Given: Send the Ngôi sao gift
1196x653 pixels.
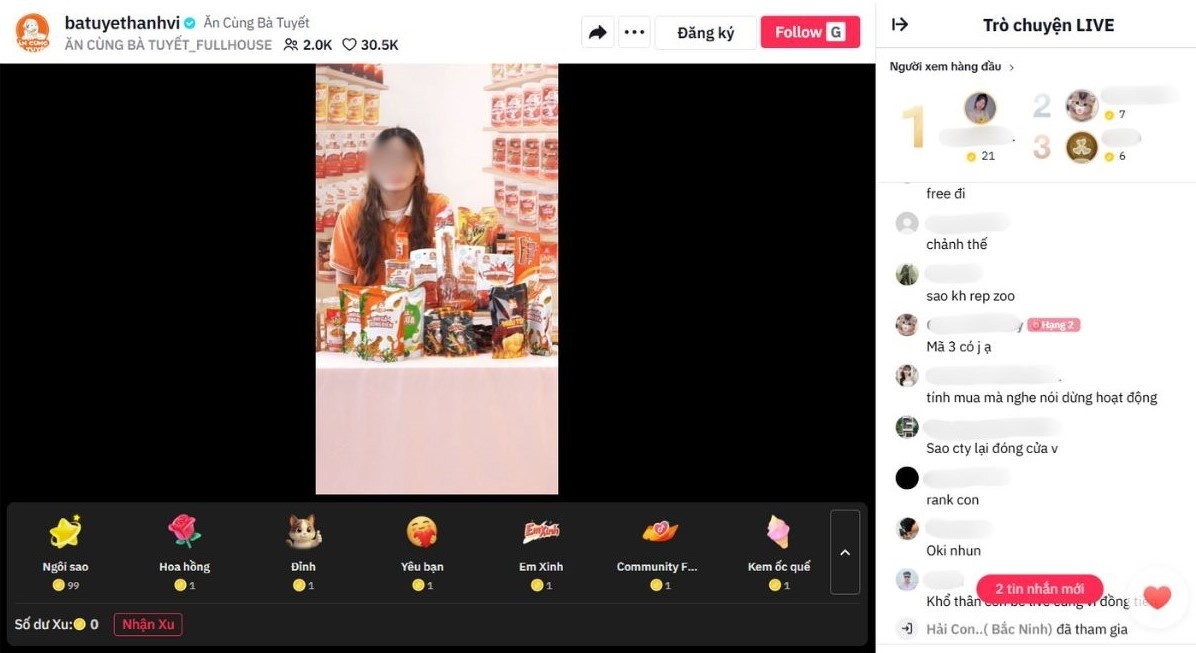Looking at the screenshot, I should pos(65,545).
